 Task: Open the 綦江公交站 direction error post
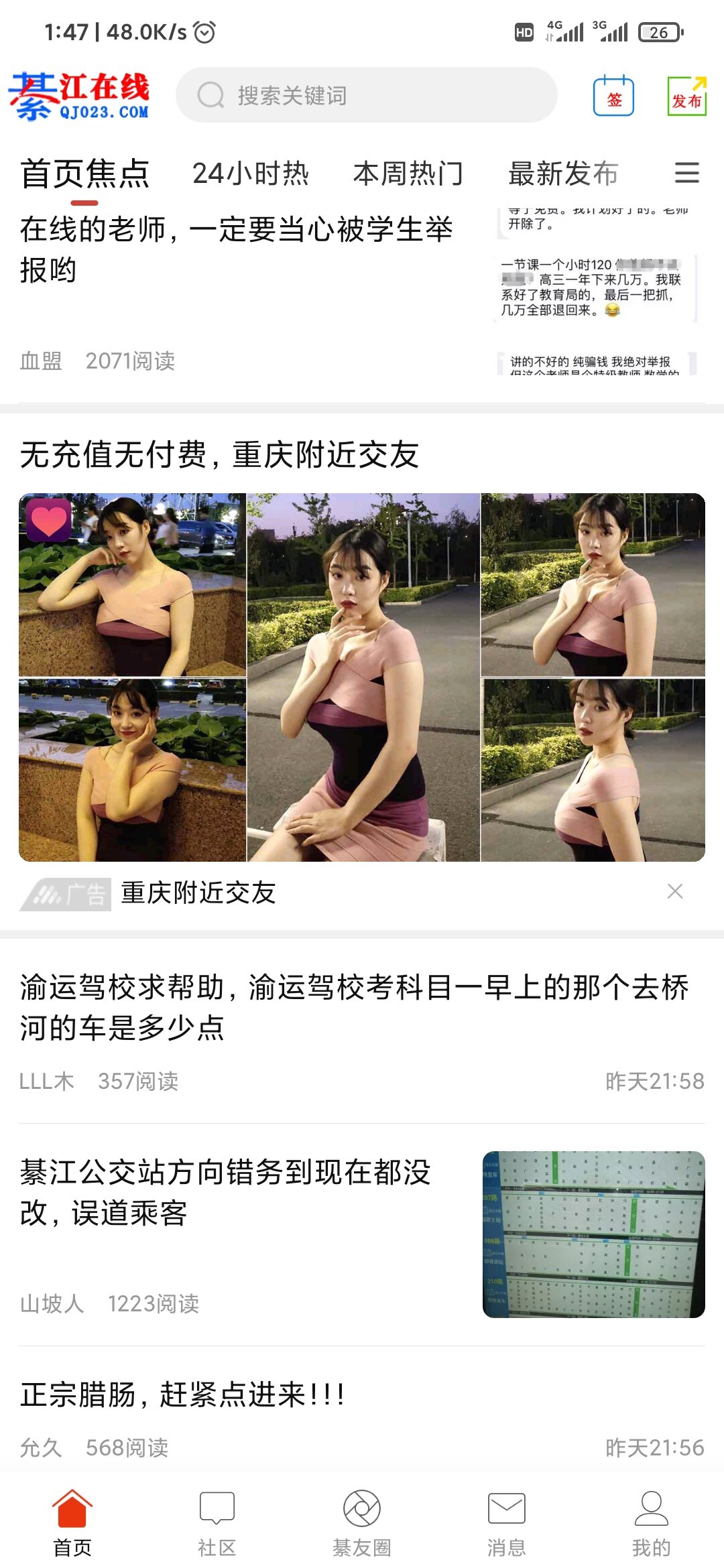click(x=225, y=1193)
